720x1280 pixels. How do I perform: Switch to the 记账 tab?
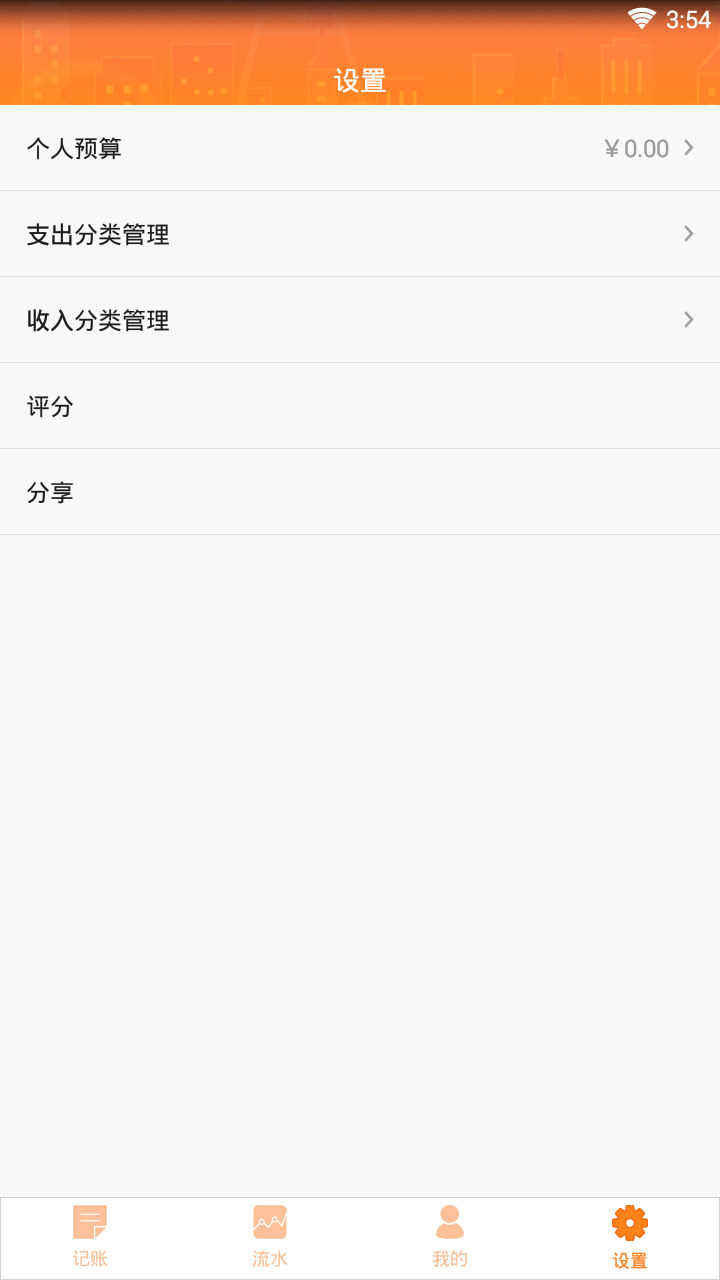(x=90, y=1236)
